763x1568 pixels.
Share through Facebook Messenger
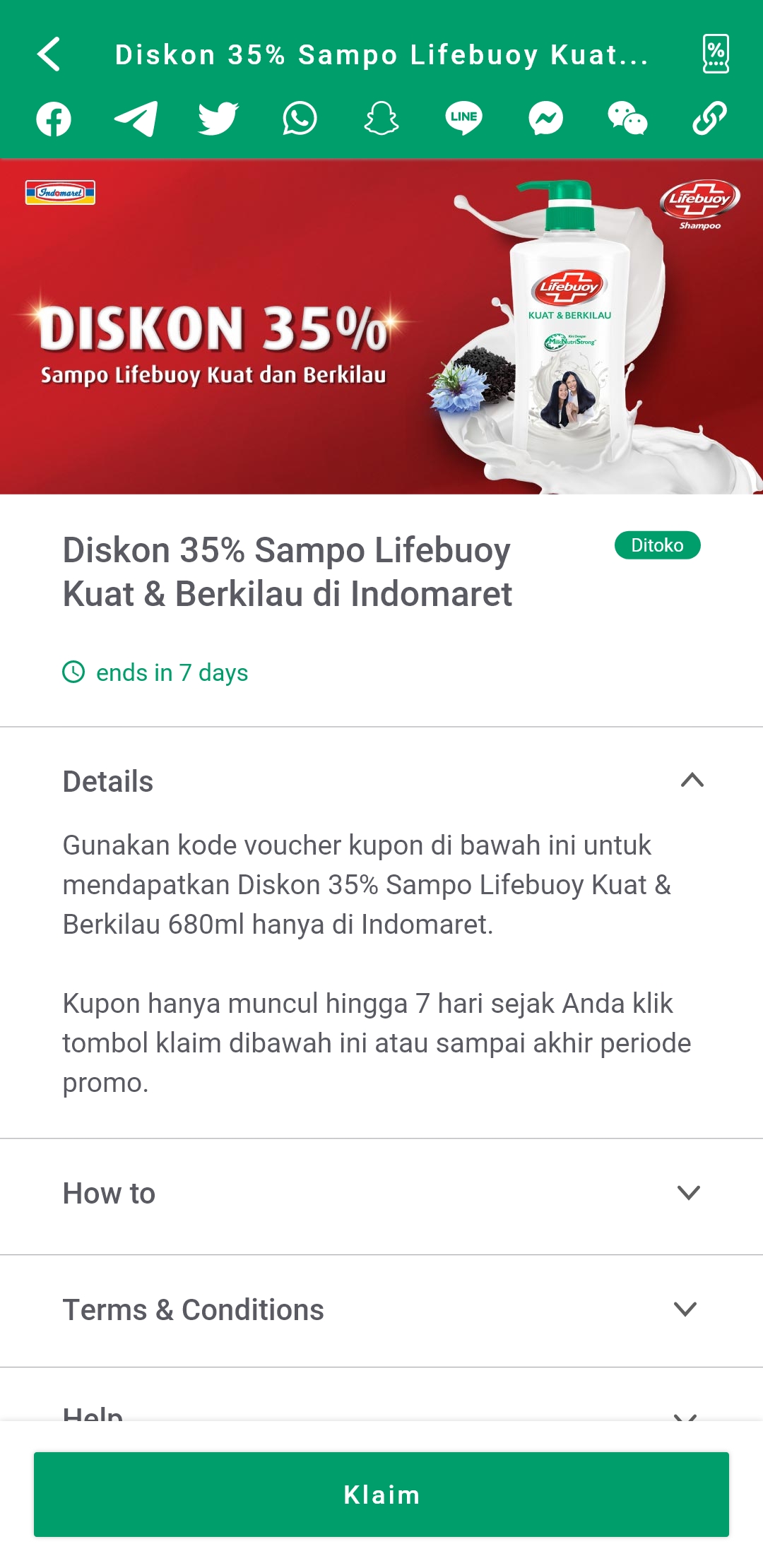tap(545, 119)
